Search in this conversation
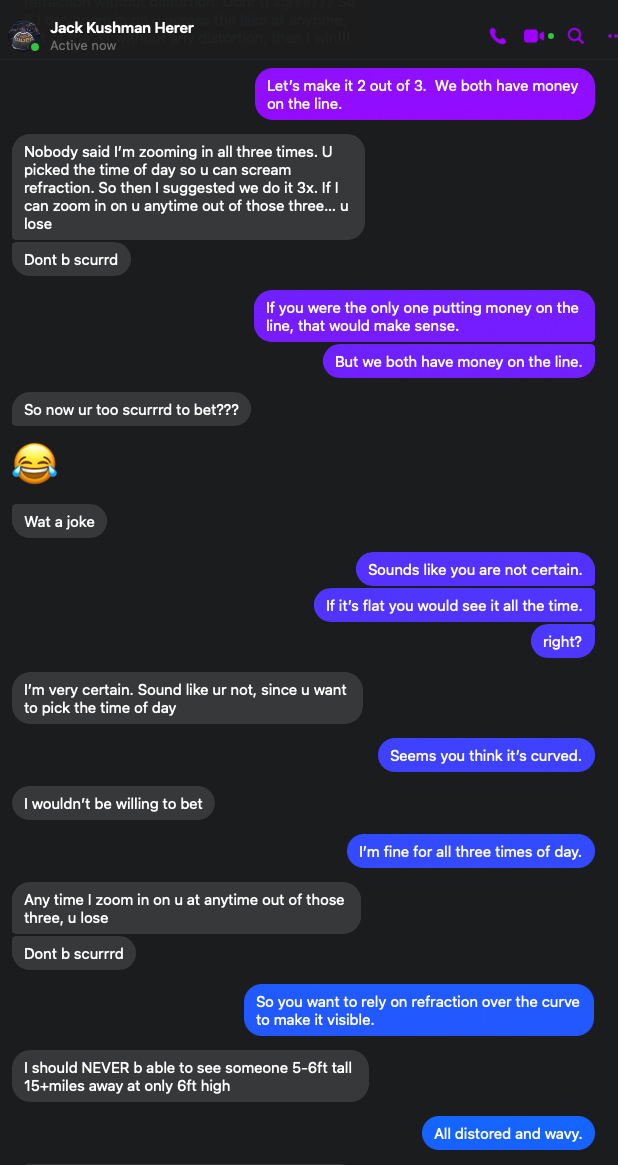 pos(576,36)
